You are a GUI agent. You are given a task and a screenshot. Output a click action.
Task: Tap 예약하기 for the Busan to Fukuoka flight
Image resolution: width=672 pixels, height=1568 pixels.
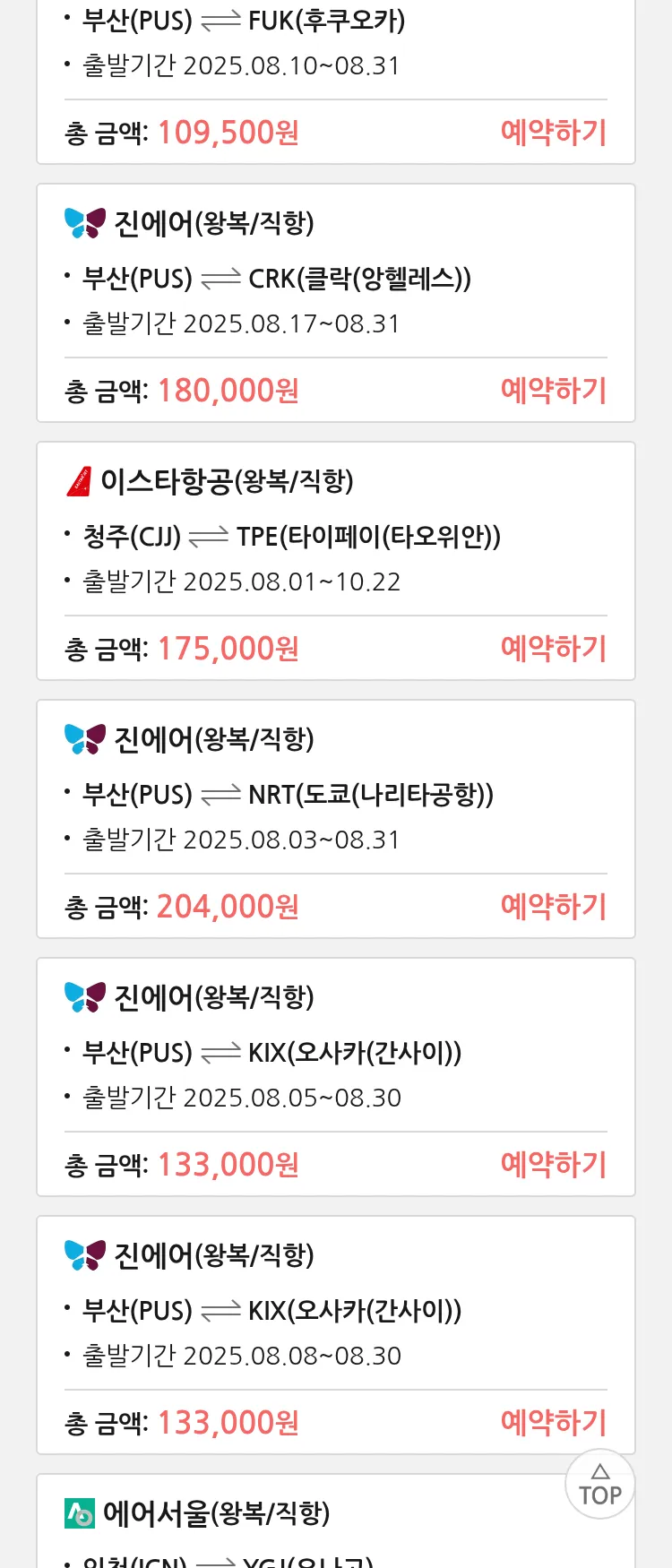[553, 133]
